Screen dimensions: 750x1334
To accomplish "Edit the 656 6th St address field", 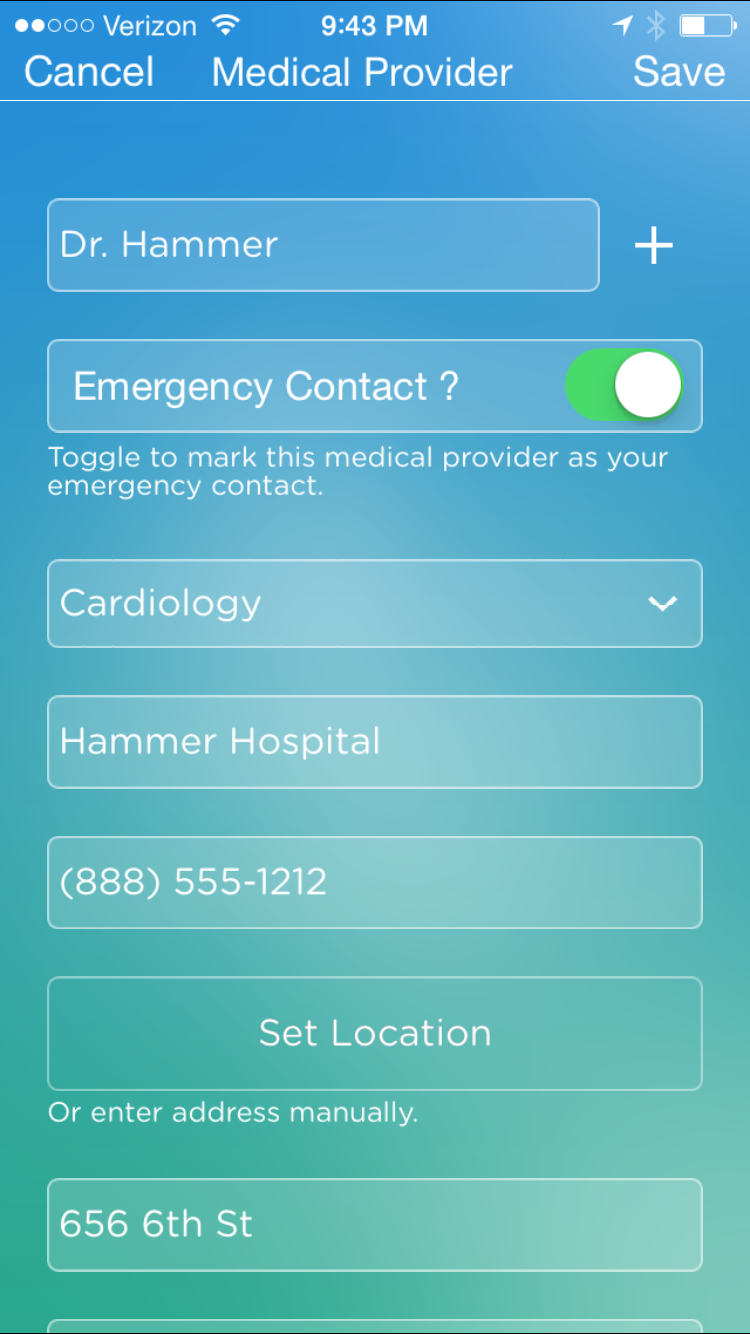I will 375,1225.
